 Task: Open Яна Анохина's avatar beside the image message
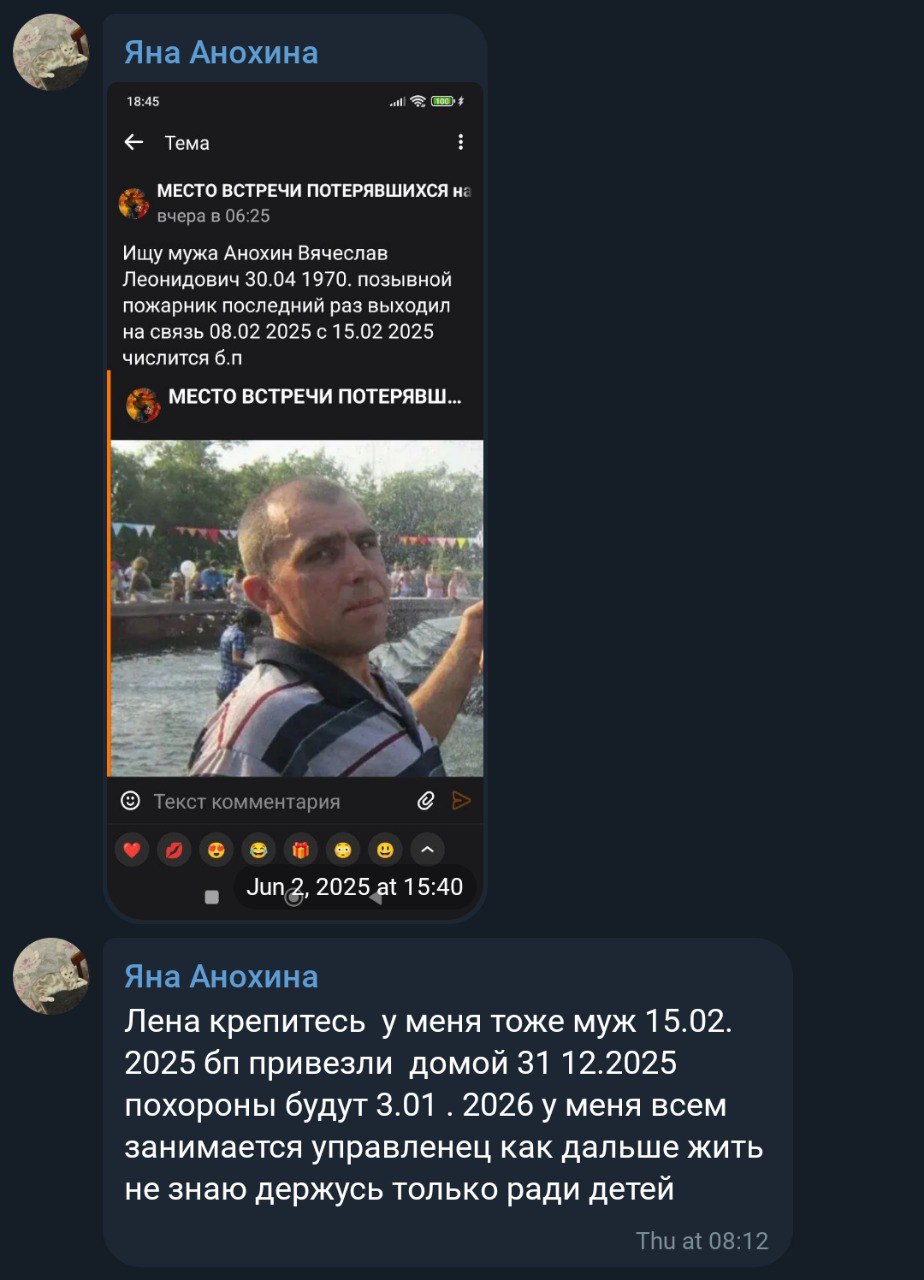(x=51, y=52)
